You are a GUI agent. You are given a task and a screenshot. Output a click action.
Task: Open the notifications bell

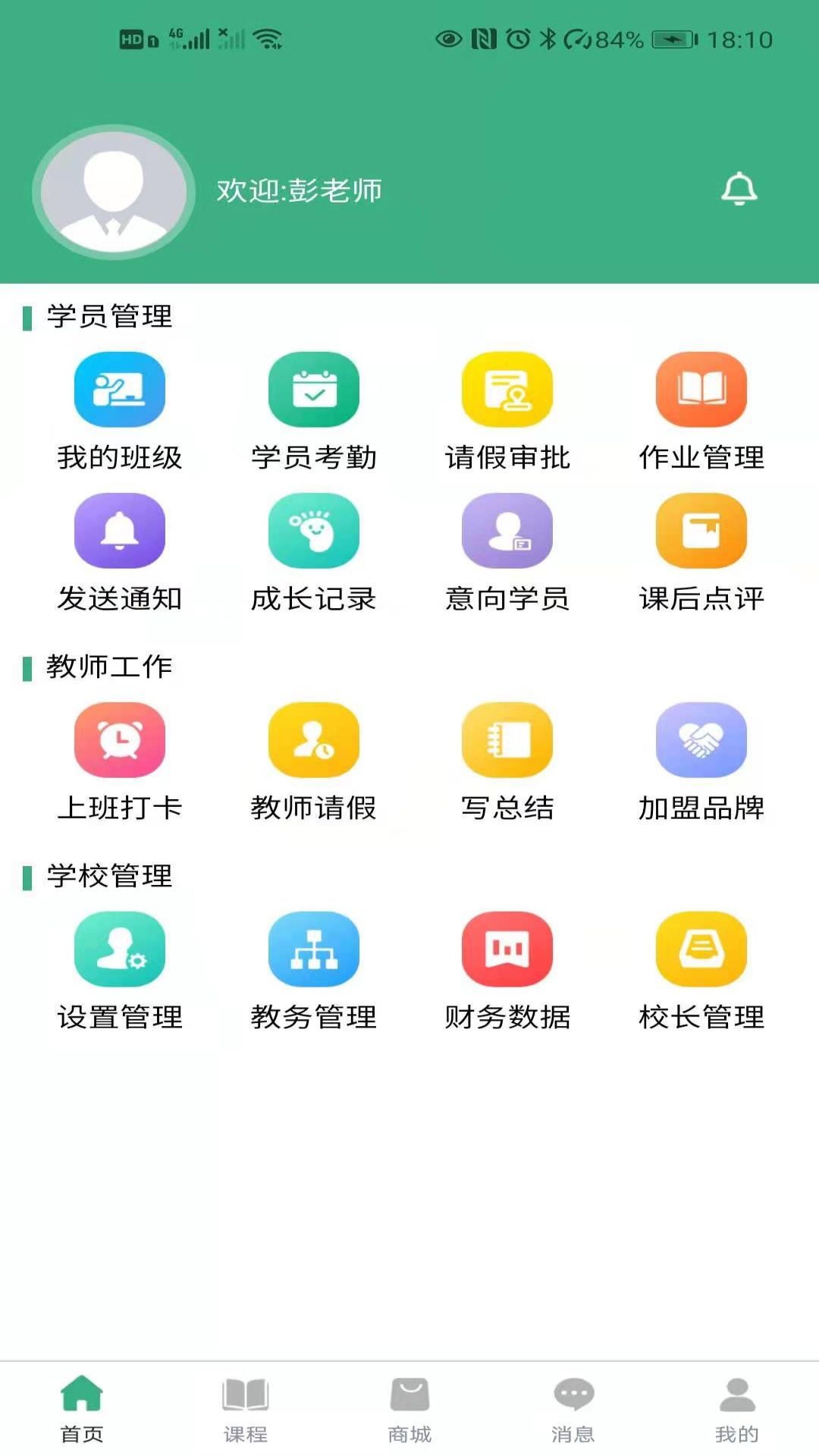point(739,189)
